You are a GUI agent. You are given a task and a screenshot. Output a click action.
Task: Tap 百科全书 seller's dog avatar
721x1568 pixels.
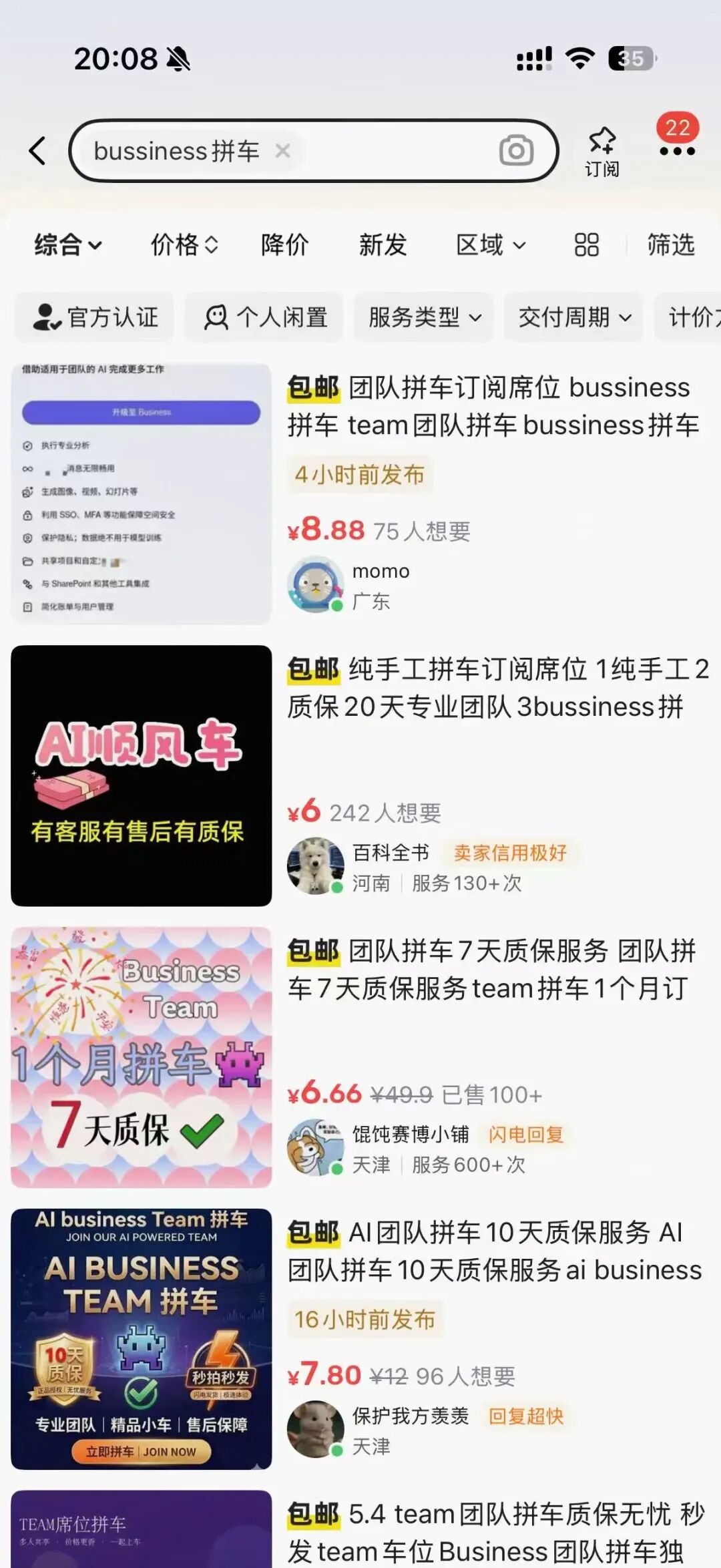pos(314,865)
